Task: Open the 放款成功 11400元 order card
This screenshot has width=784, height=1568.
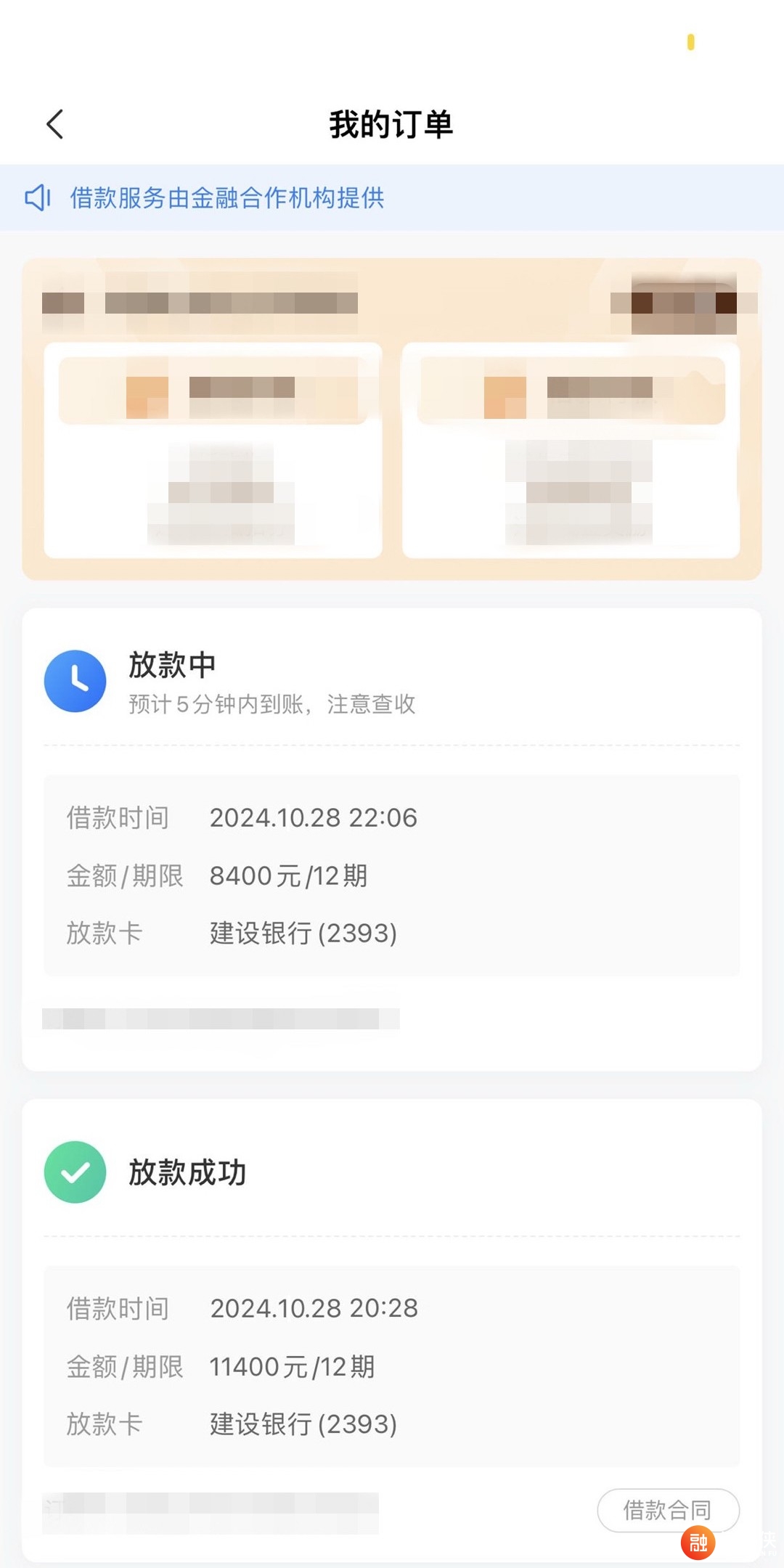Action: tap(392, 1330)
